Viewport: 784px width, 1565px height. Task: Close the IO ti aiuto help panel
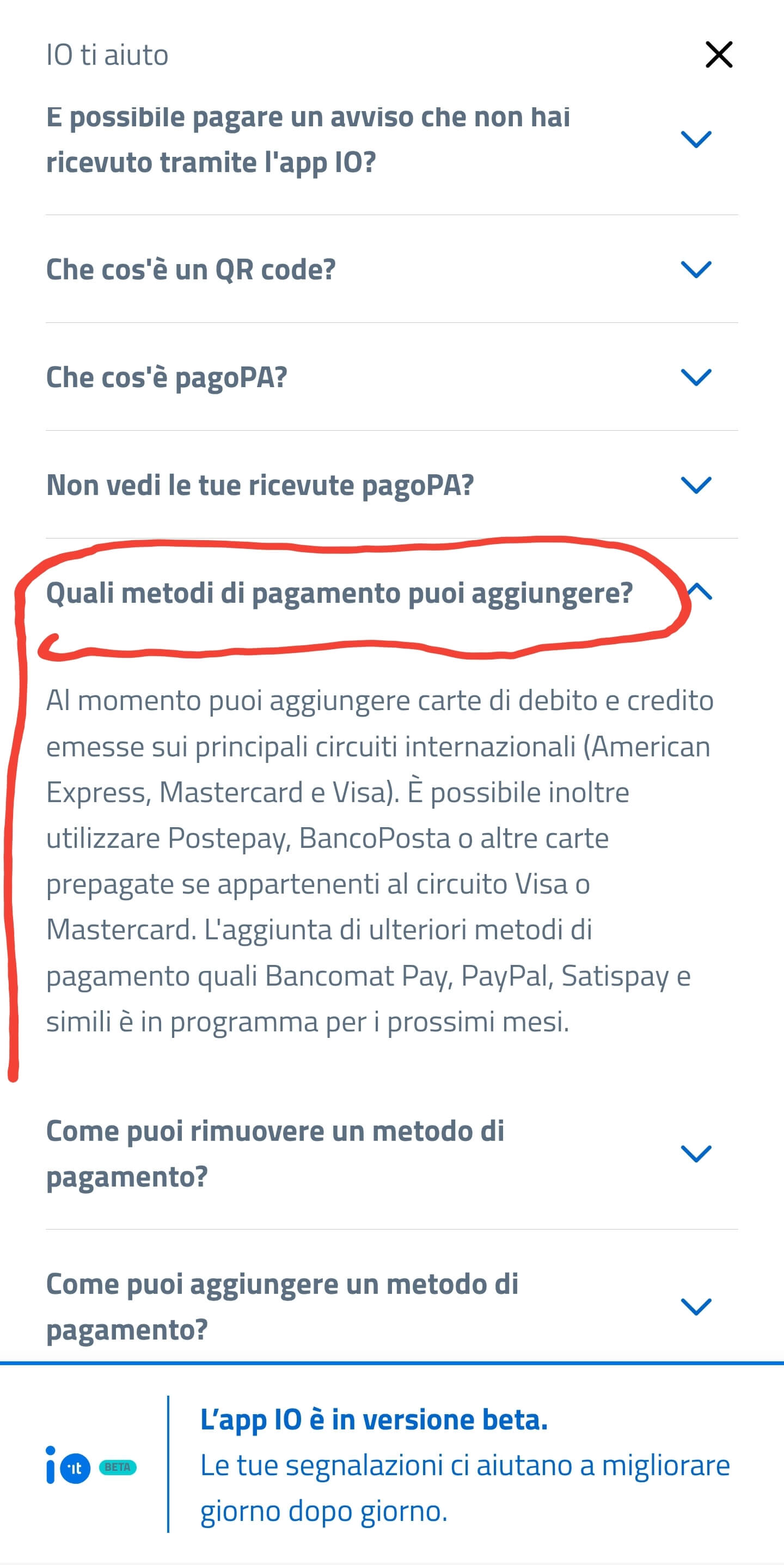click(x=719, y=54)
